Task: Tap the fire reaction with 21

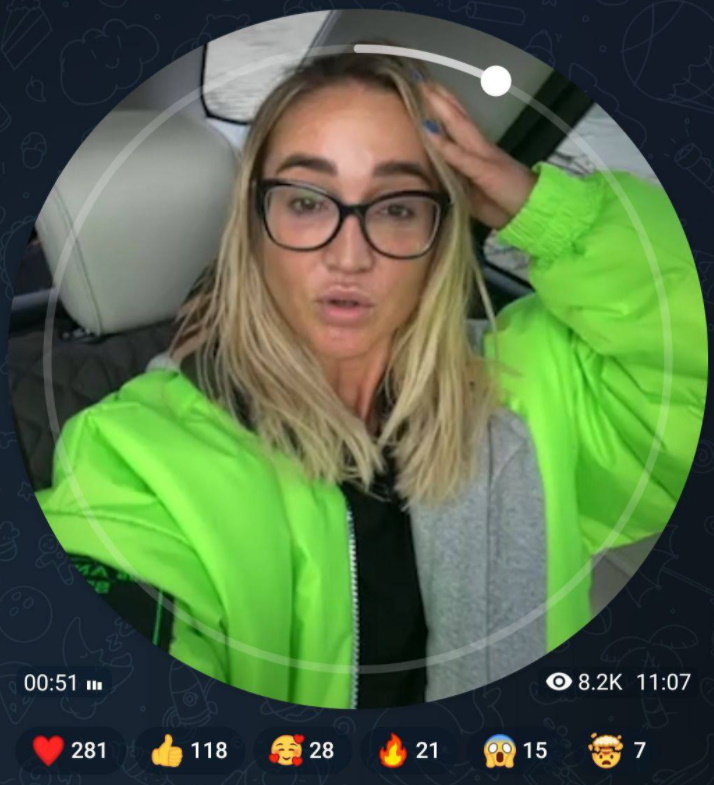Action: pos(409,750)
